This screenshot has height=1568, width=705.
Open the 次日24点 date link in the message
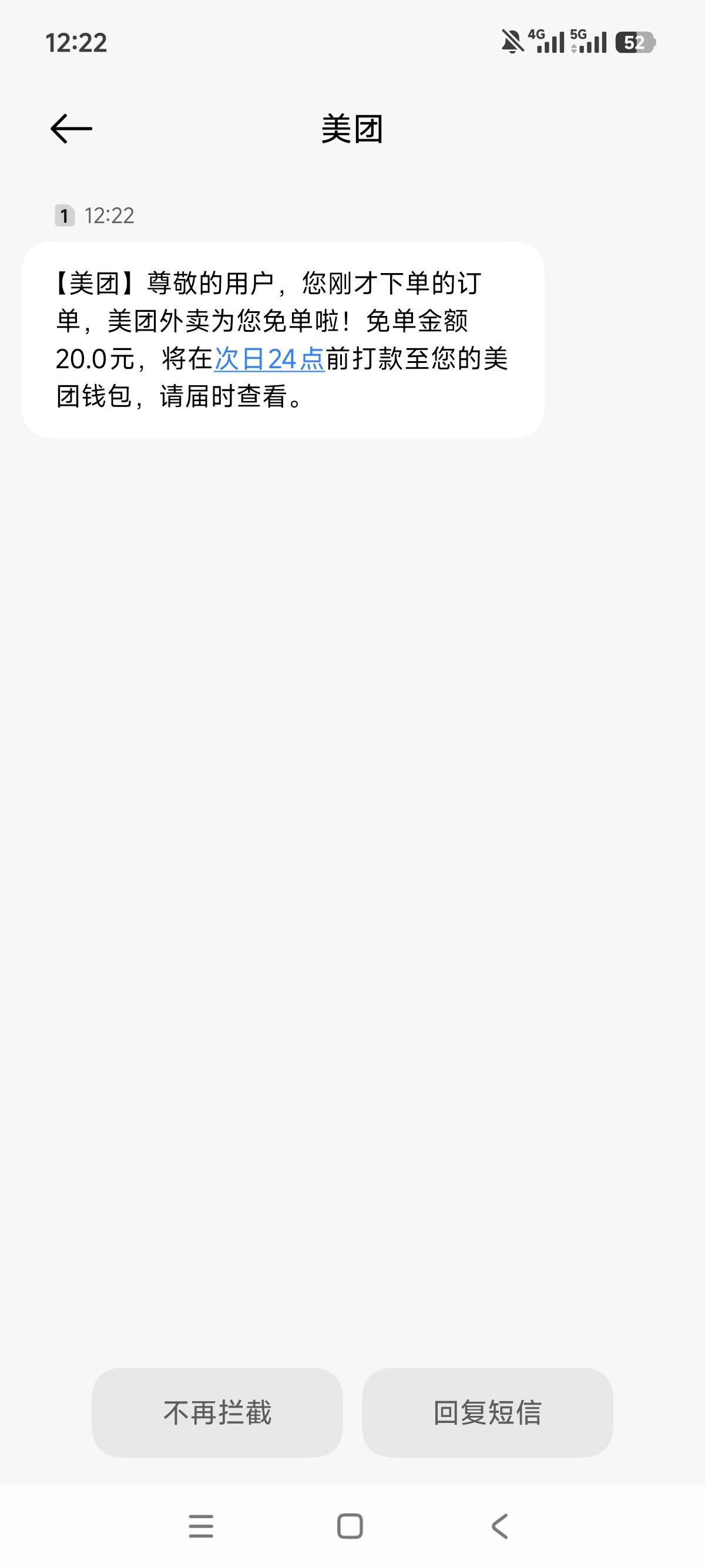[269, 359]
